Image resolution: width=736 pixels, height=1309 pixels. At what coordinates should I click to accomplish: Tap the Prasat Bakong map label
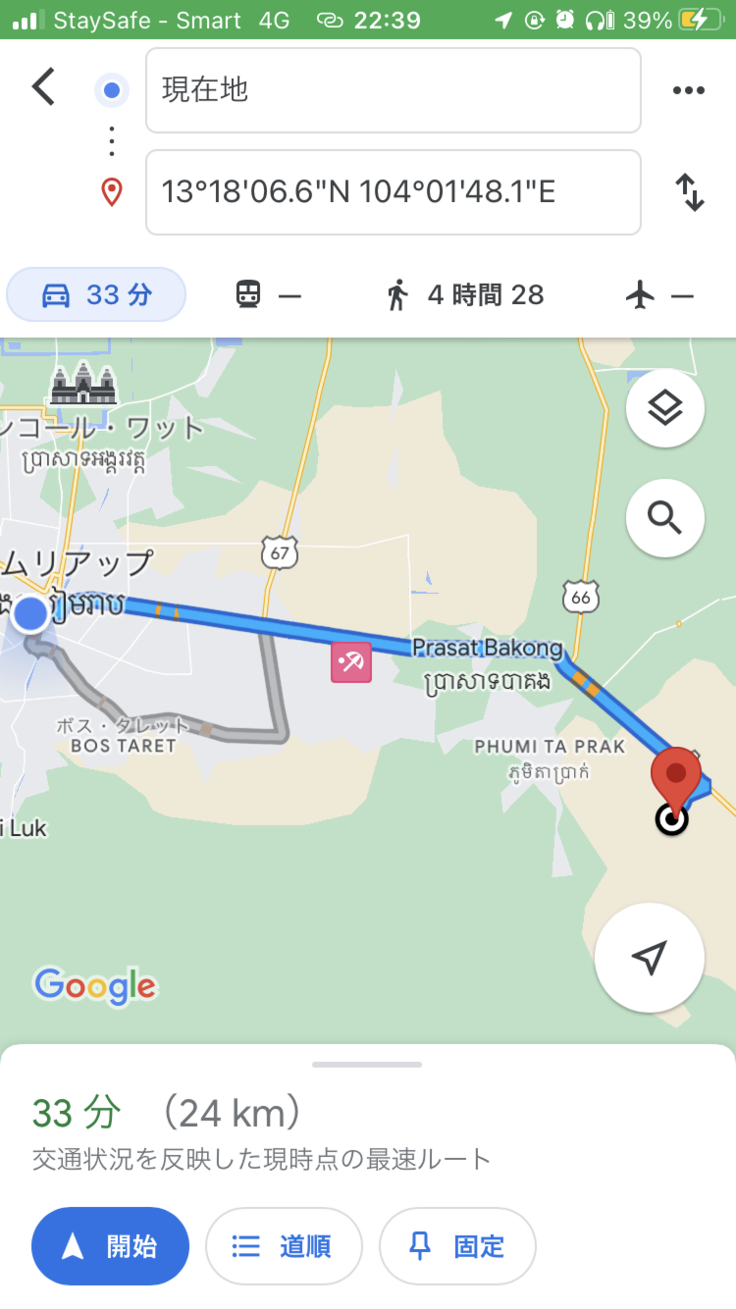[x=487, y=648]
